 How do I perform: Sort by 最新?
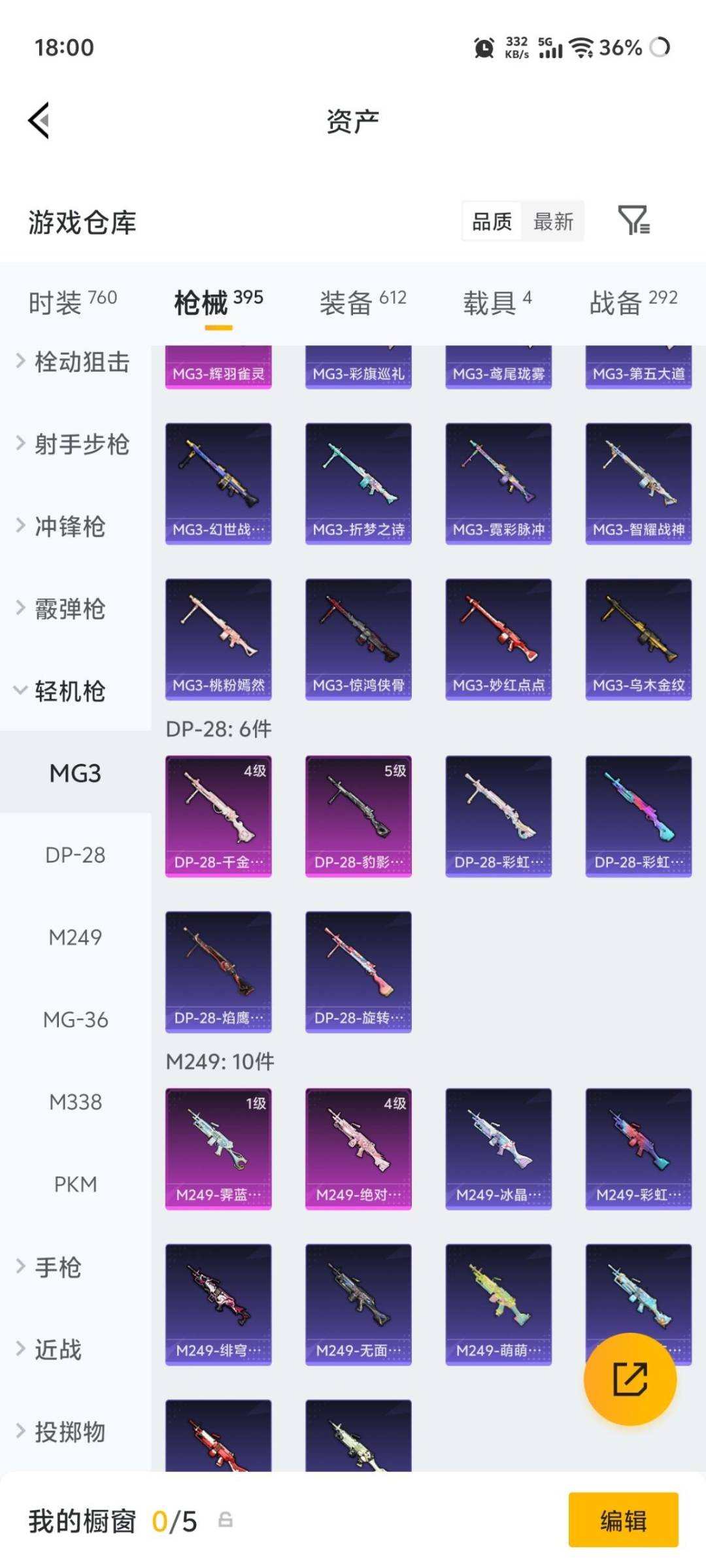coord(553,221)
